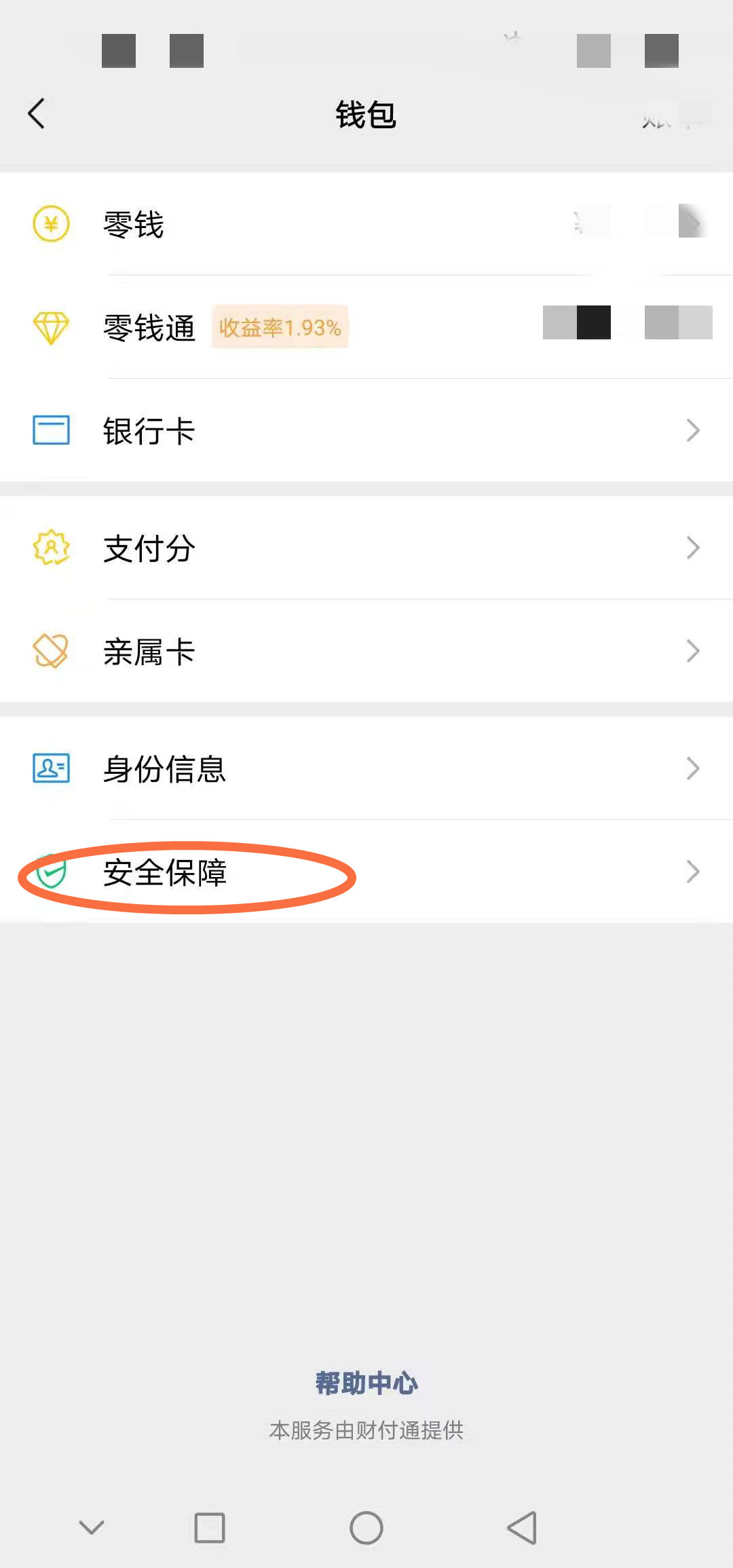
Task: Tap the system home button
Action: (366, 1528)
